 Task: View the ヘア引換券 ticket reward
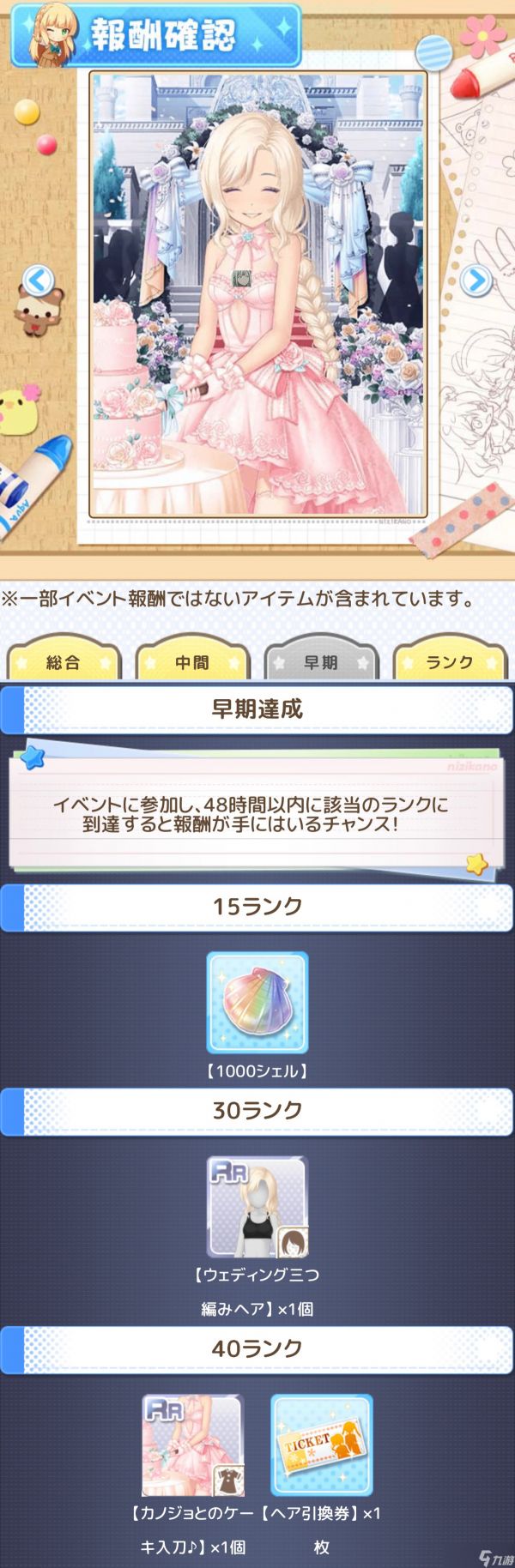coord(322,1445)
